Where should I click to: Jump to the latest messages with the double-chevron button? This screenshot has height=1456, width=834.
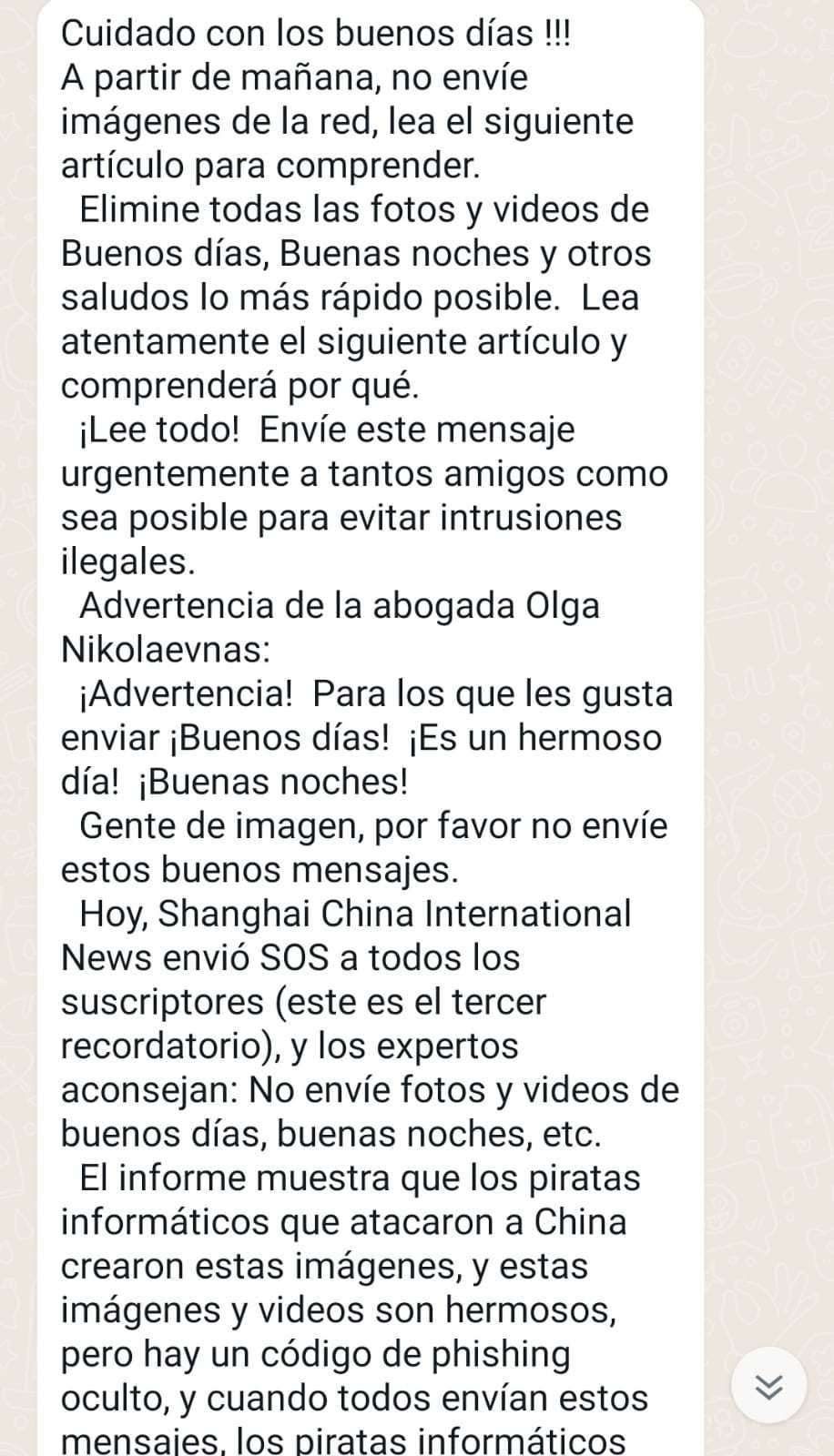769,1386
